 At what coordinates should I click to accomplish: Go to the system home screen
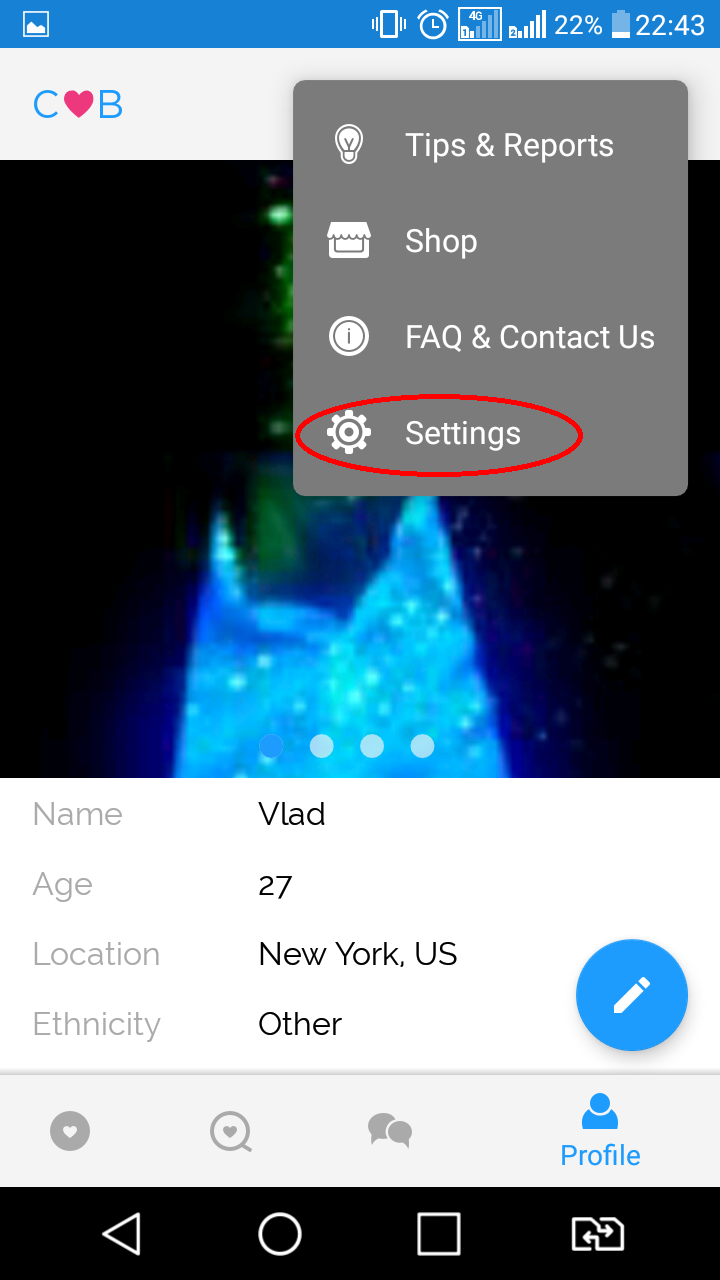click(x=280, y=1234)
